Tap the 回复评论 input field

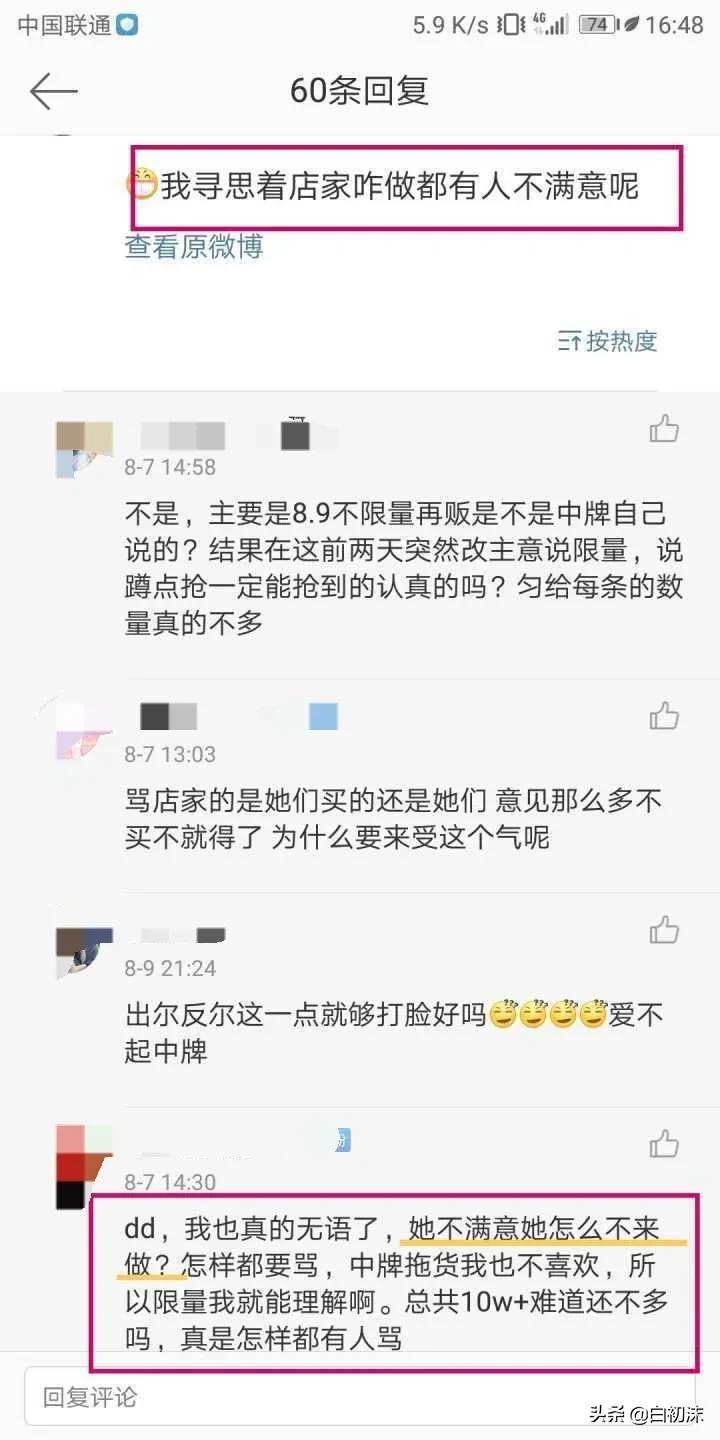tap(359, 1396)
